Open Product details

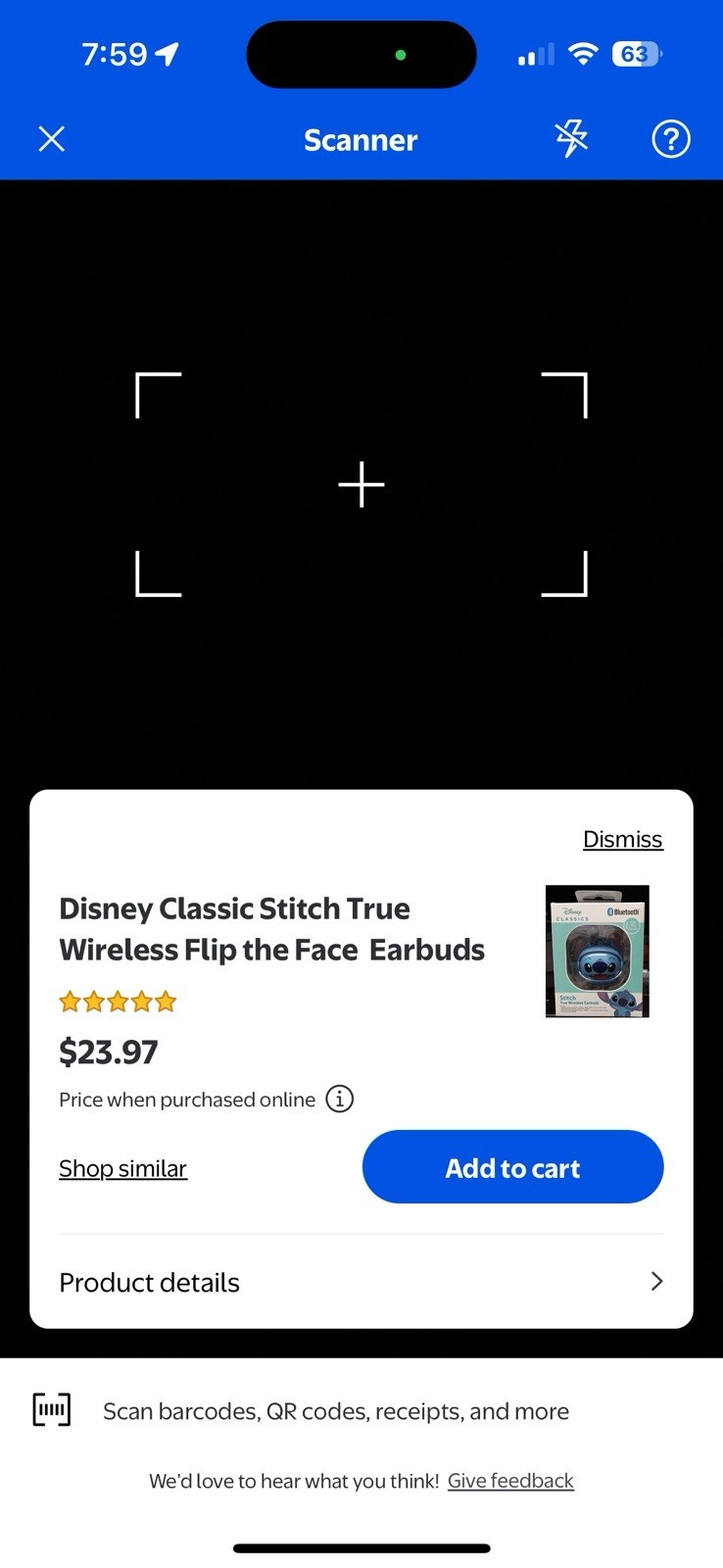(x=361, y=1282)
